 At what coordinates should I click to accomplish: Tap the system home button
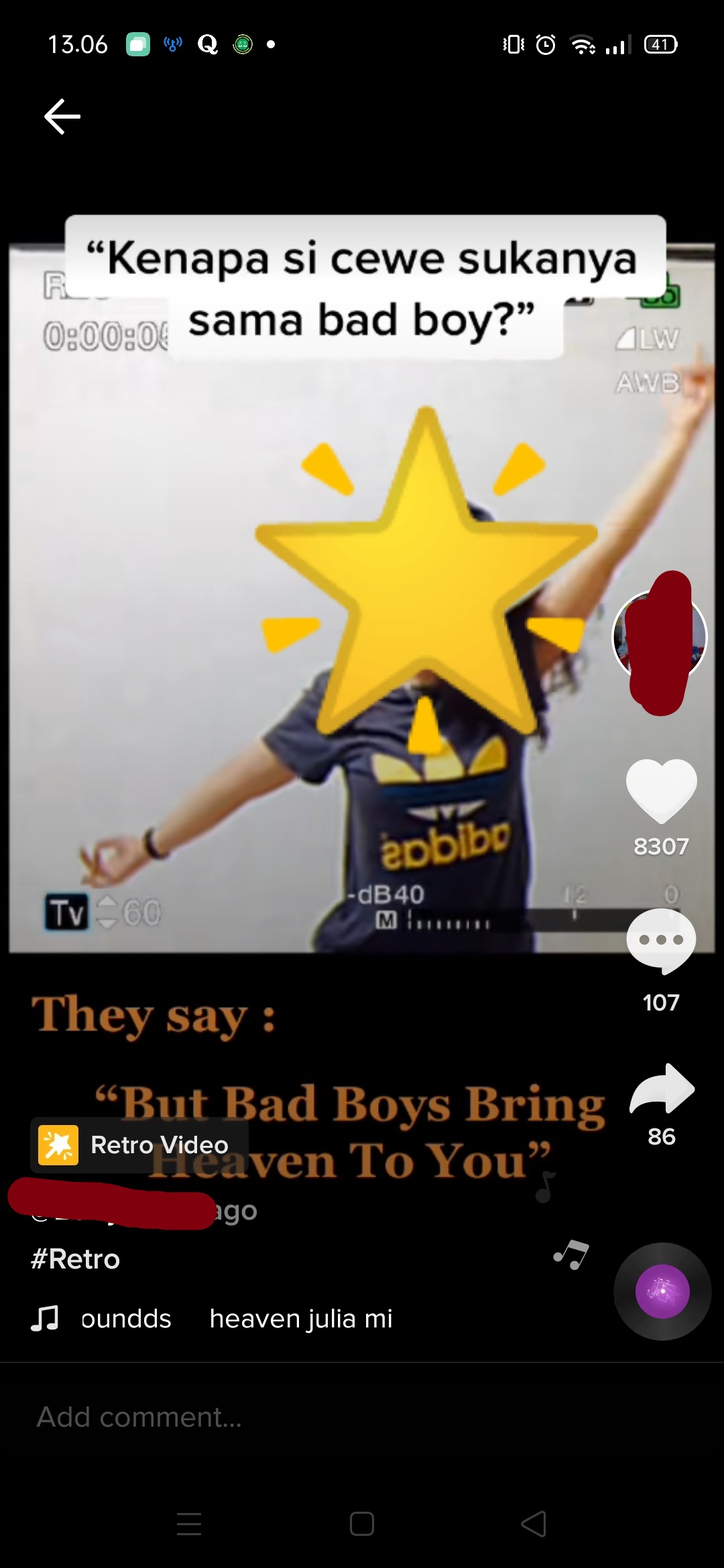(x=362, y=1524)
